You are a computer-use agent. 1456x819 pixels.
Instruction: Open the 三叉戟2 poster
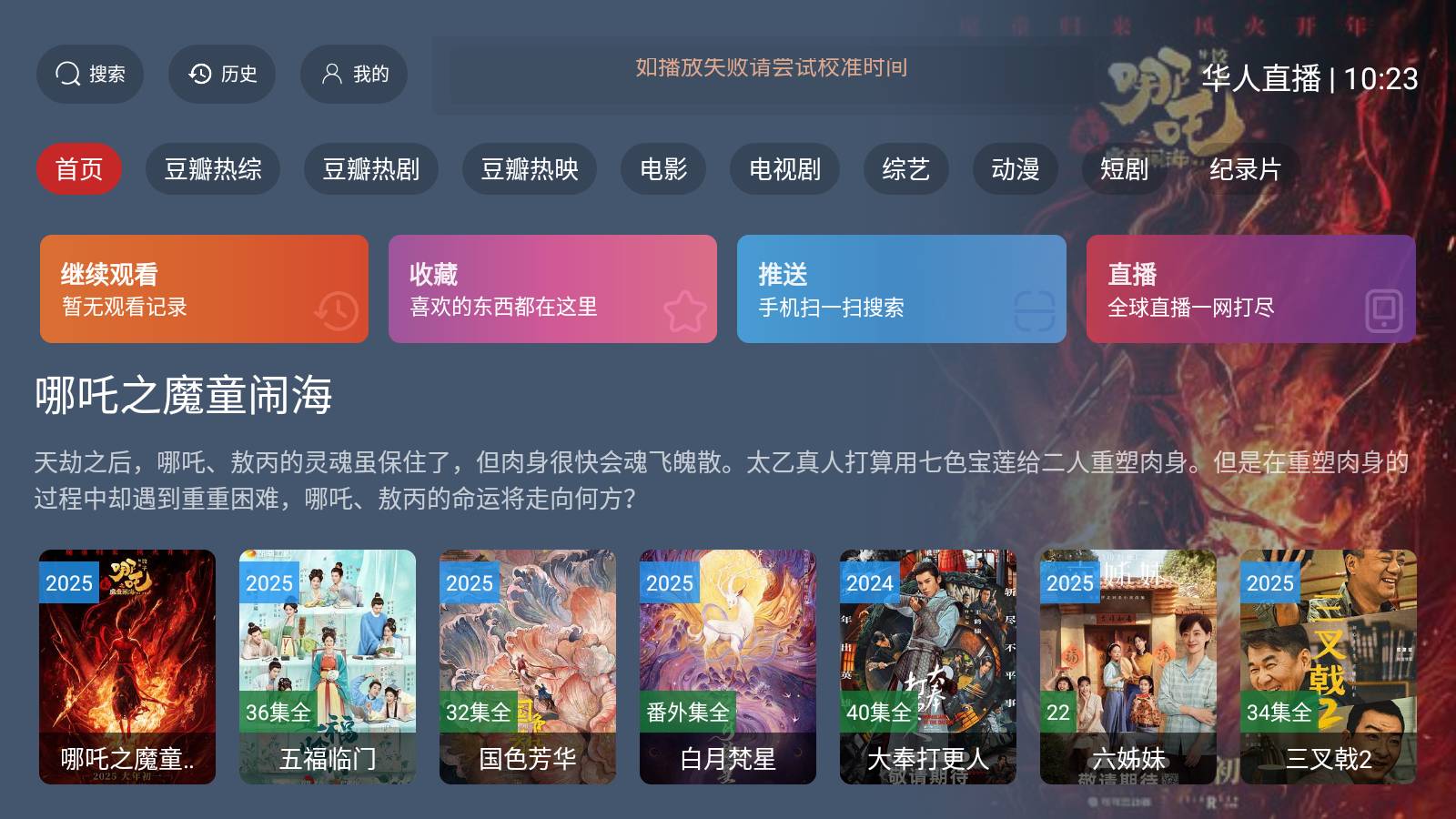click(1329, 666)
